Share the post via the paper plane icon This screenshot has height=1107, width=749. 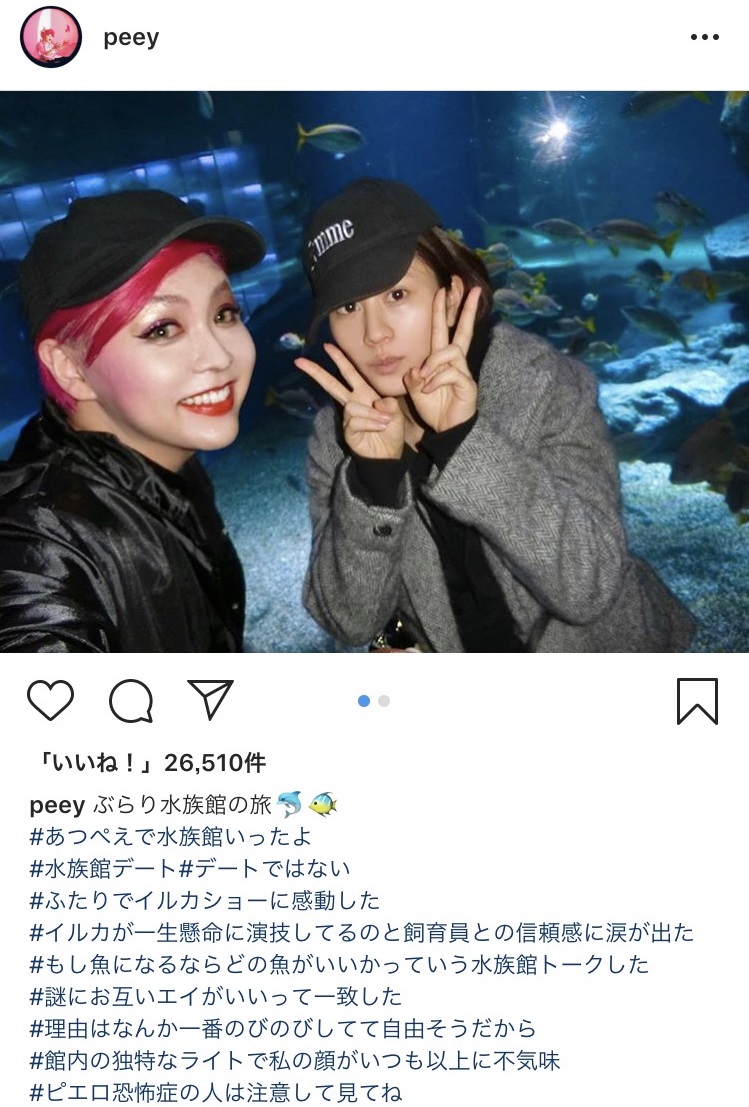point(210,700)
